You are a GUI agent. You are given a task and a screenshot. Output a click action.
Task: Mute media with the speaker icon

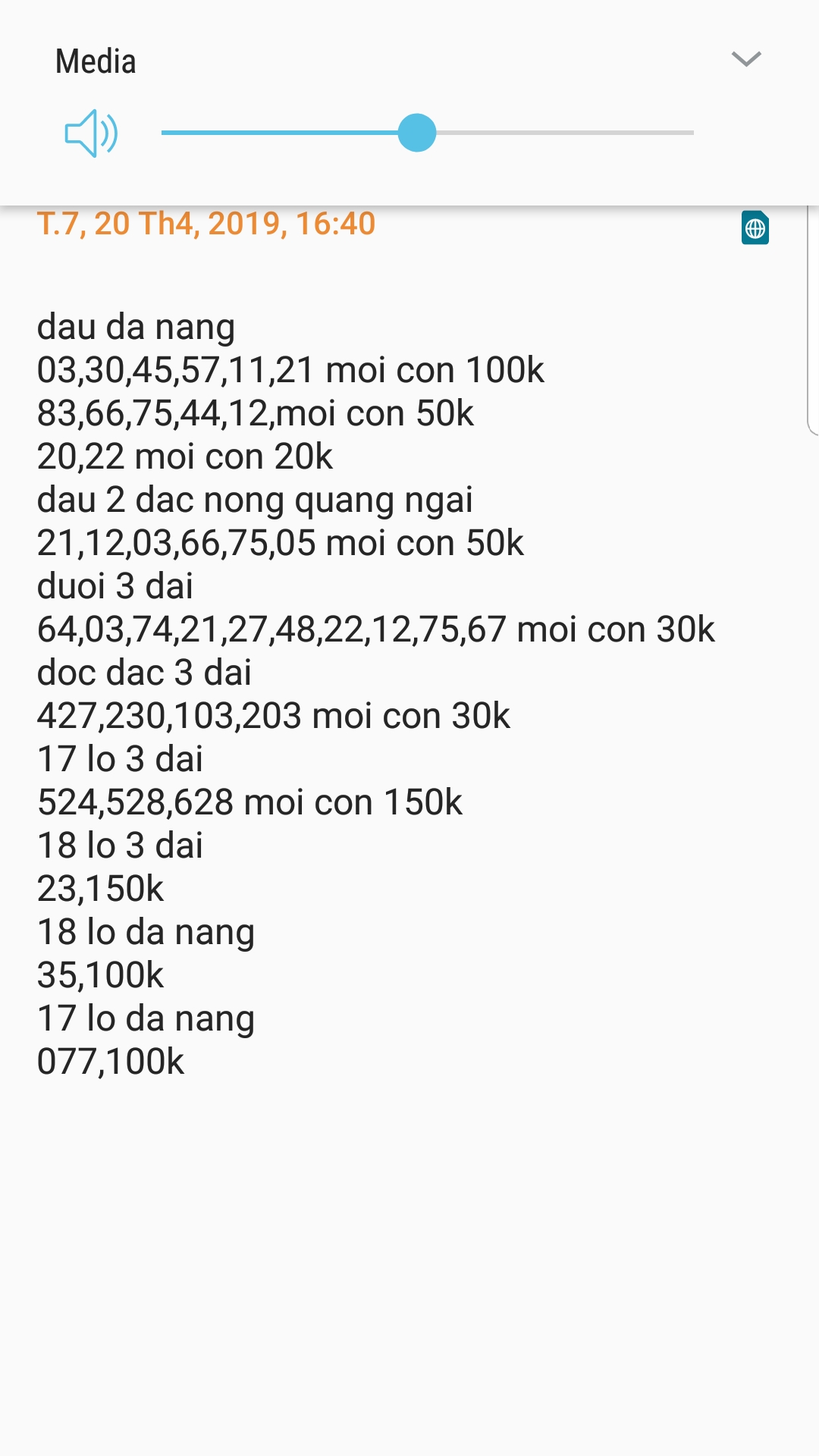[91, 133]
